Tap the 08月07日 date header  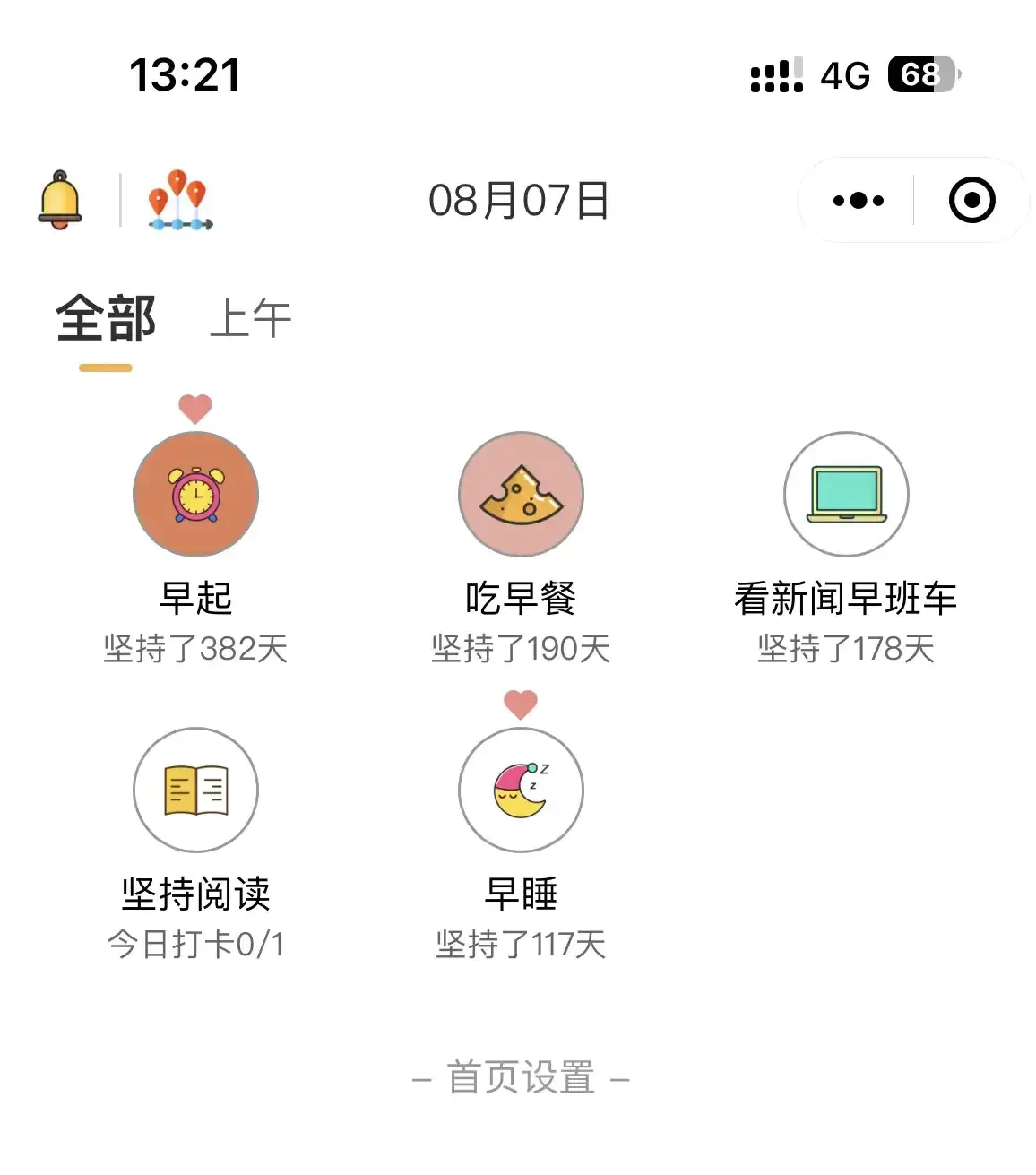coord(519,201)
